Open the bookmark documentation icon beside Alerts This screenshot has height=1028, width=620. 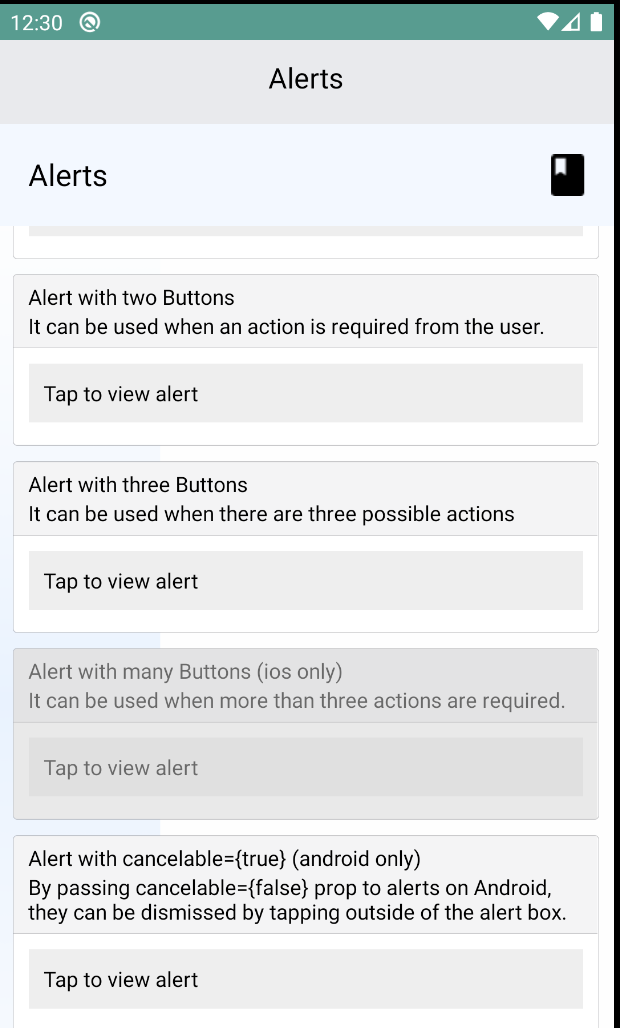[567, 175]
